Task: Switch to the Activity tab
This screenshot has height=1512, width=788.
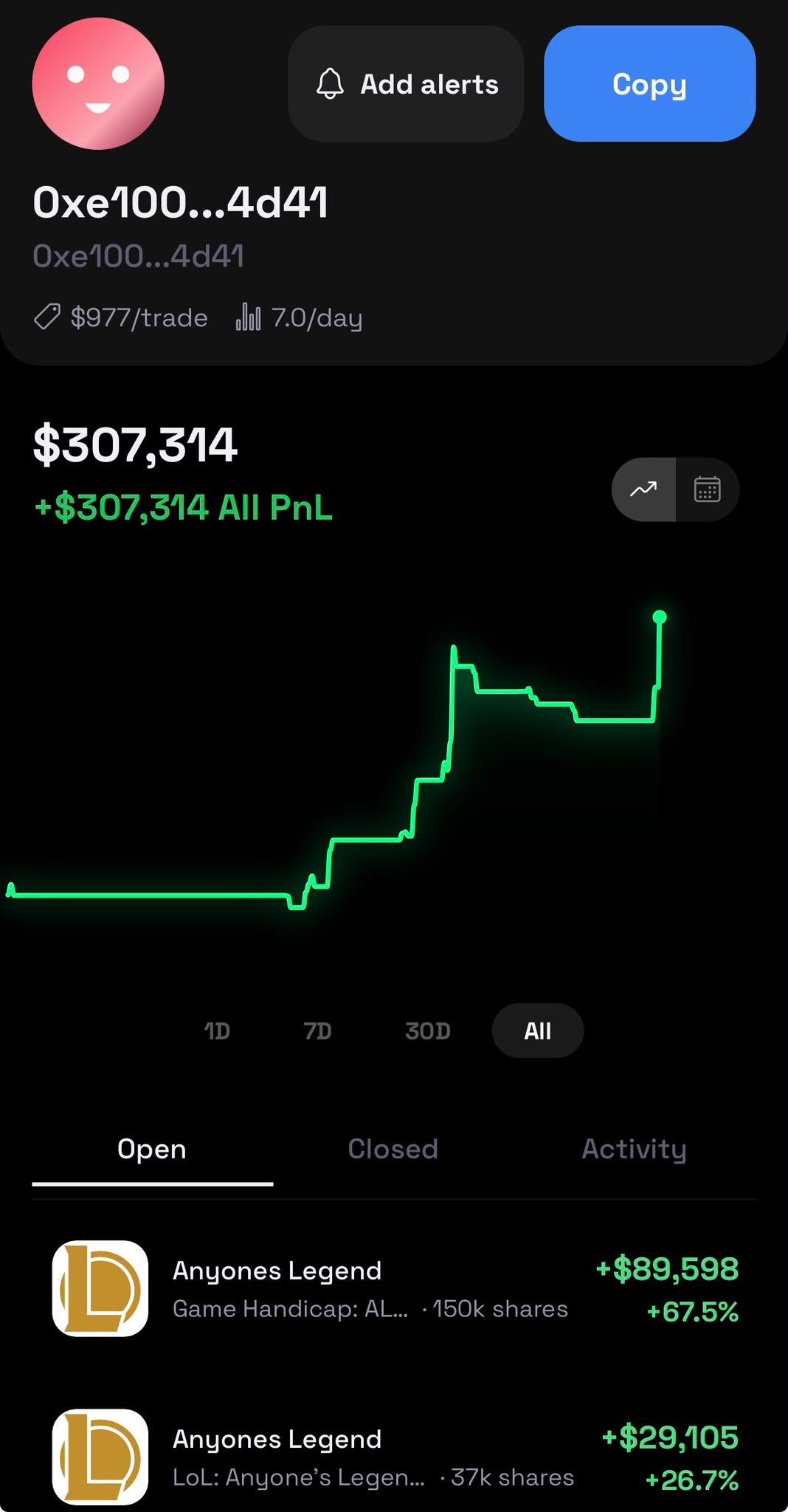Action: click(635, 1150)
